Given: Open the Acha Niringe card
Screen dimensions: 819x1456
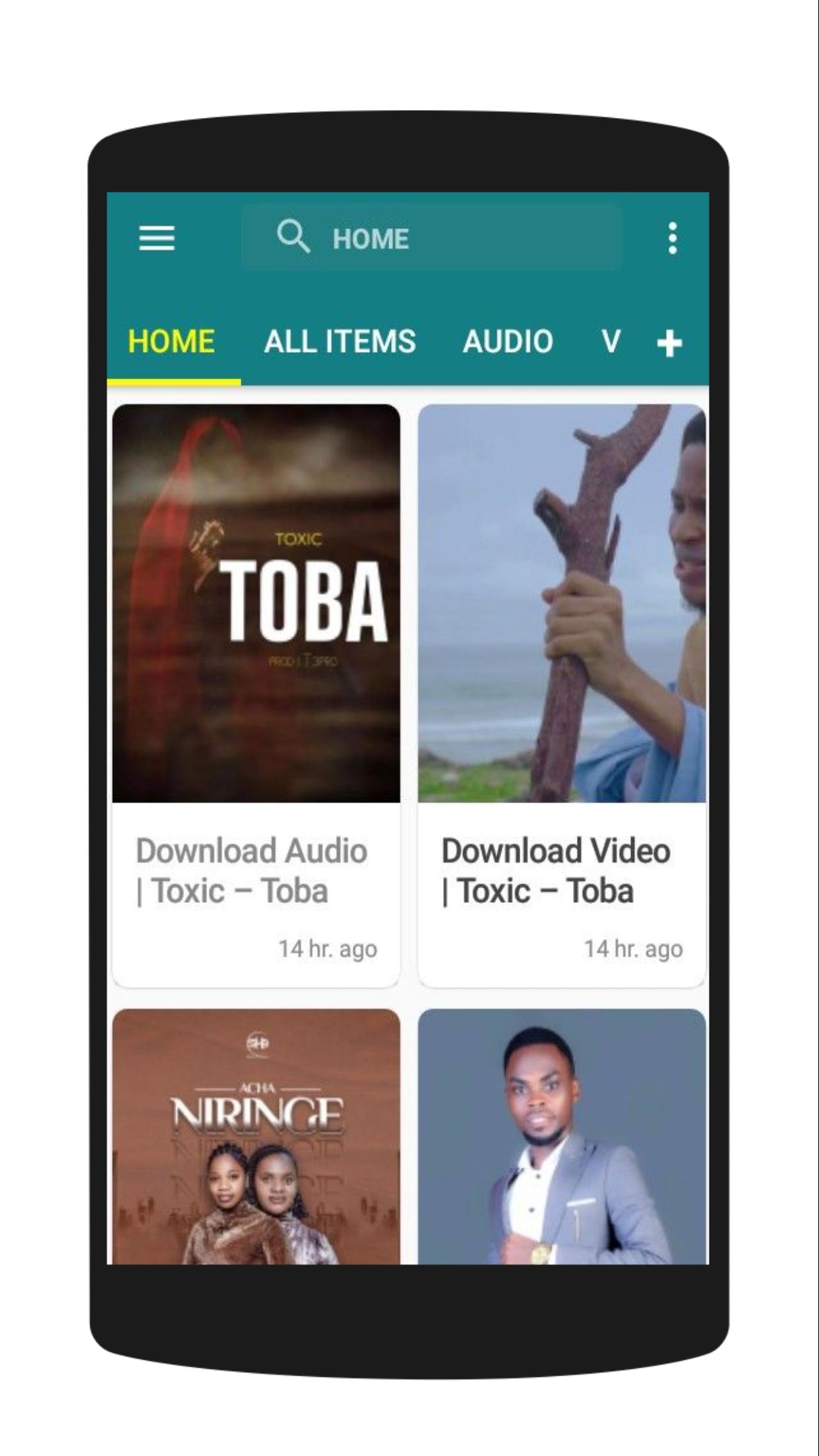Looking at the screenshot, I should click(256, 1136).
